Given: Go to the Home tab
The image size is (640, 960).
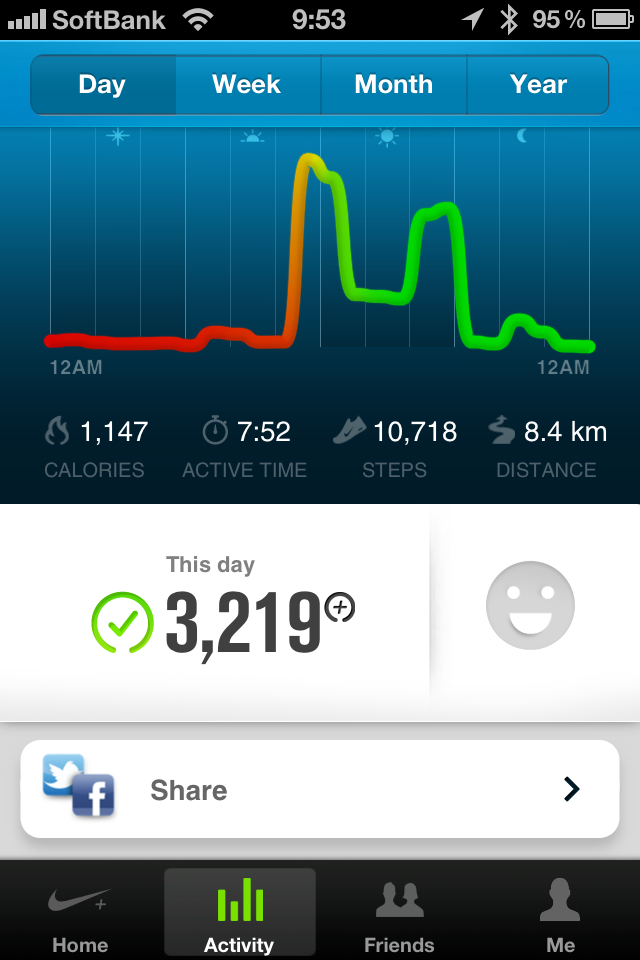Looking at the screenshot, I should [80, 912].
